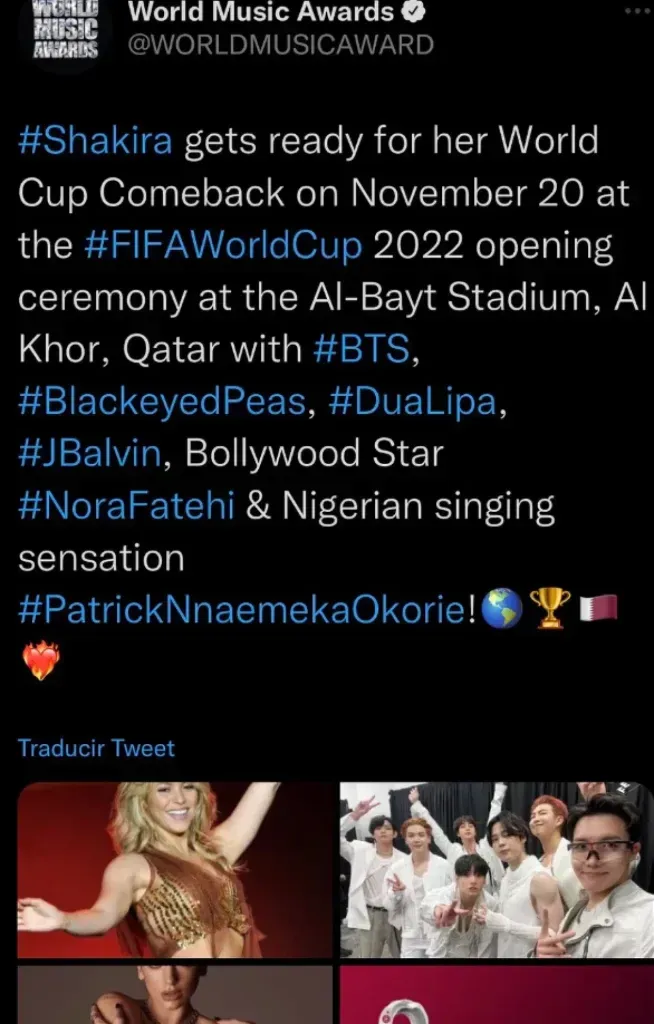Open the #PatrickNnaemekaOkorie hashtag
Image resolution: width=654 pixels, height=1024 pixels.
tap(242, 609)
